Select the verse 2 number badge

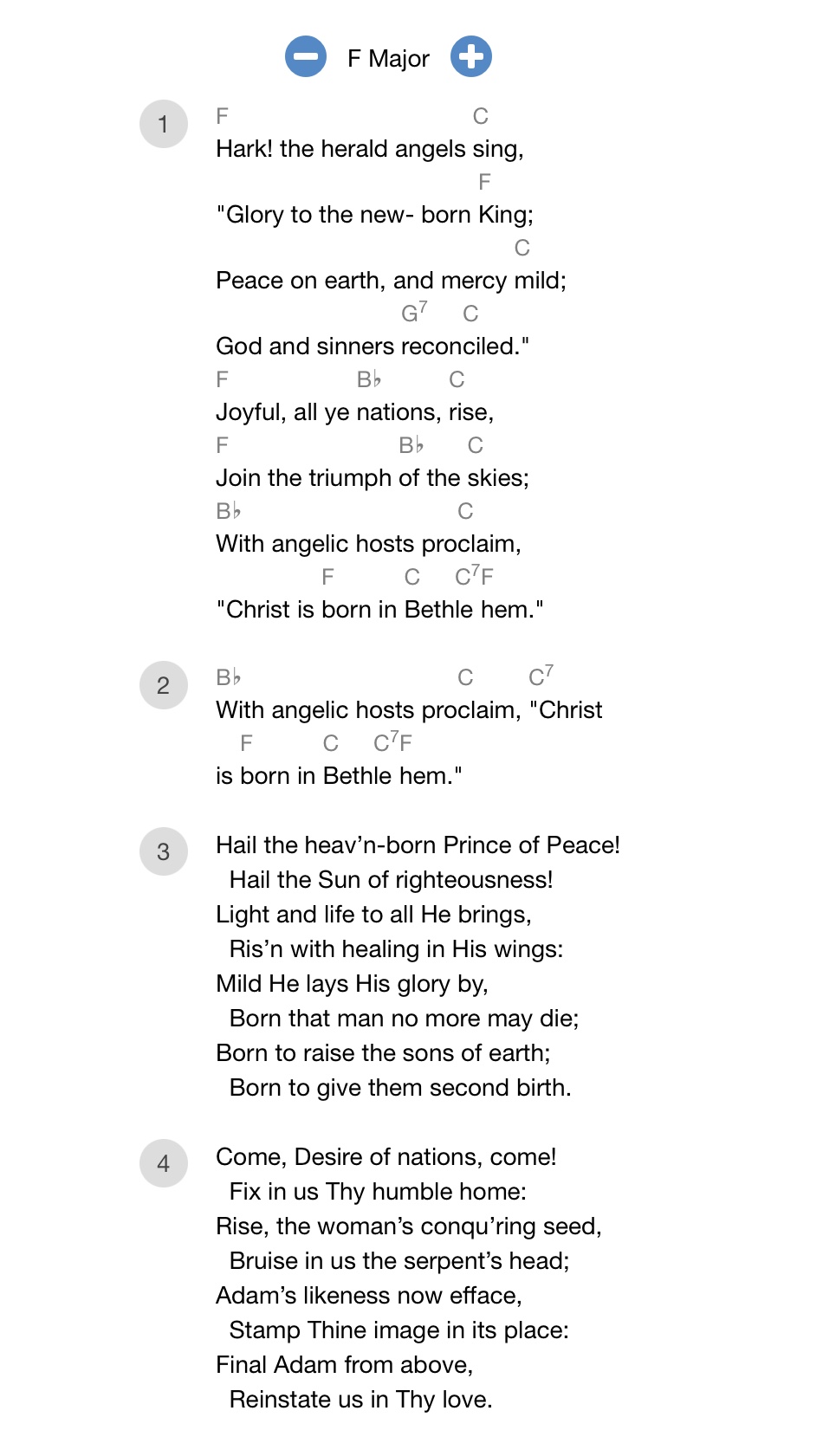pyautogui.click(x=163, y=684)
